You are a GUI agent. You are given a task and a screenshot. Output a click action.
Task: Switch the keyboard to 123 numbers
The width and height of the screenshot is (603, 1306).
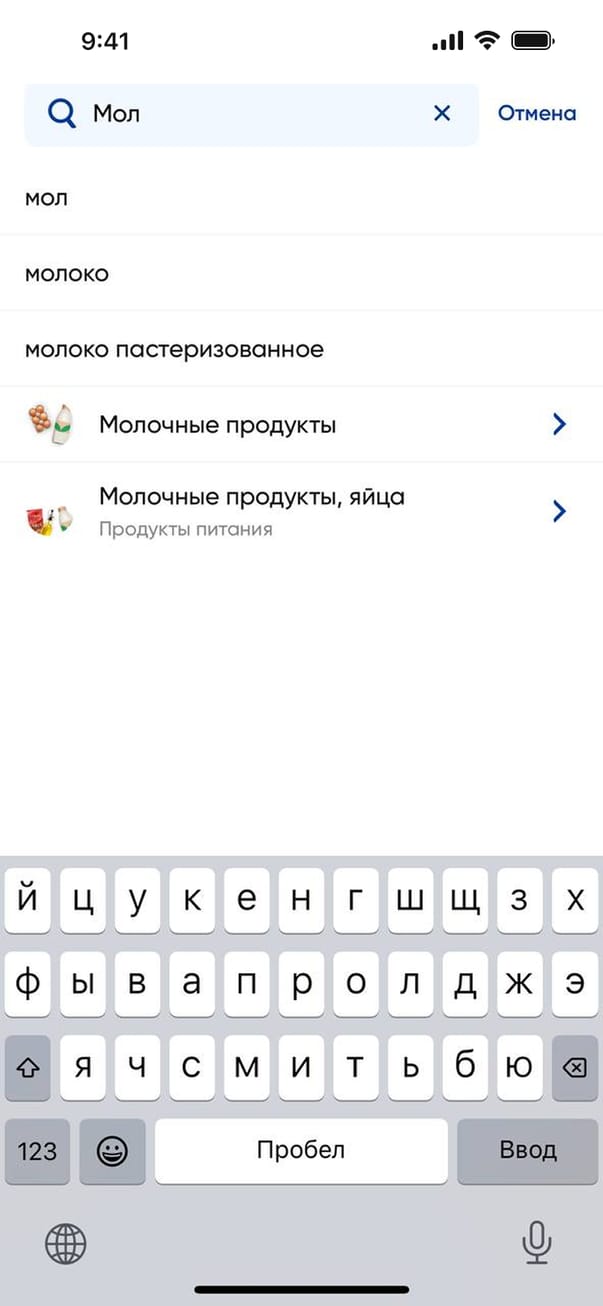coord(38,1151)
